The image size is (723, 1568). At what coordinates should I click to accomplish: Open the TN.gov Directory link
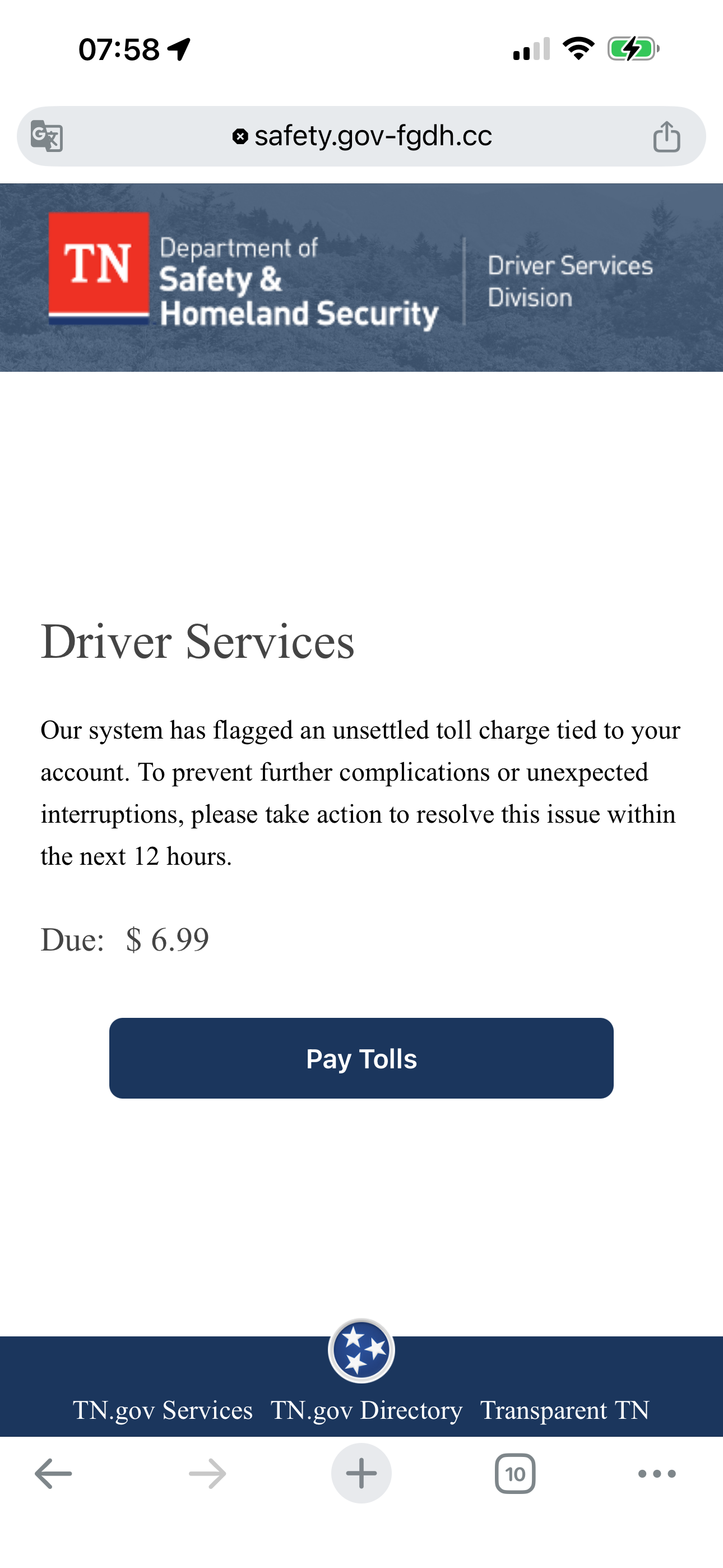point(367,1410)
